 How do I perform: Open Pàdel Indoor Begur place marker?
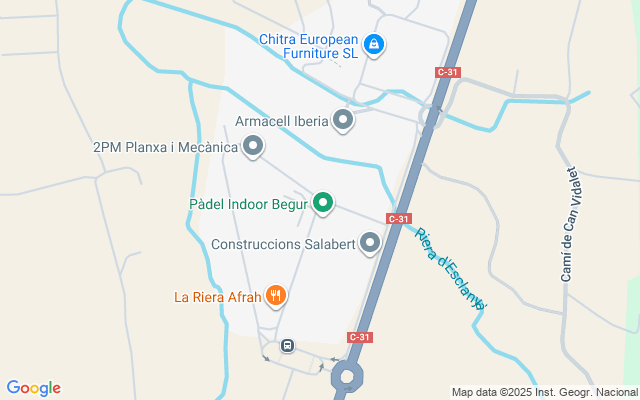322,204
